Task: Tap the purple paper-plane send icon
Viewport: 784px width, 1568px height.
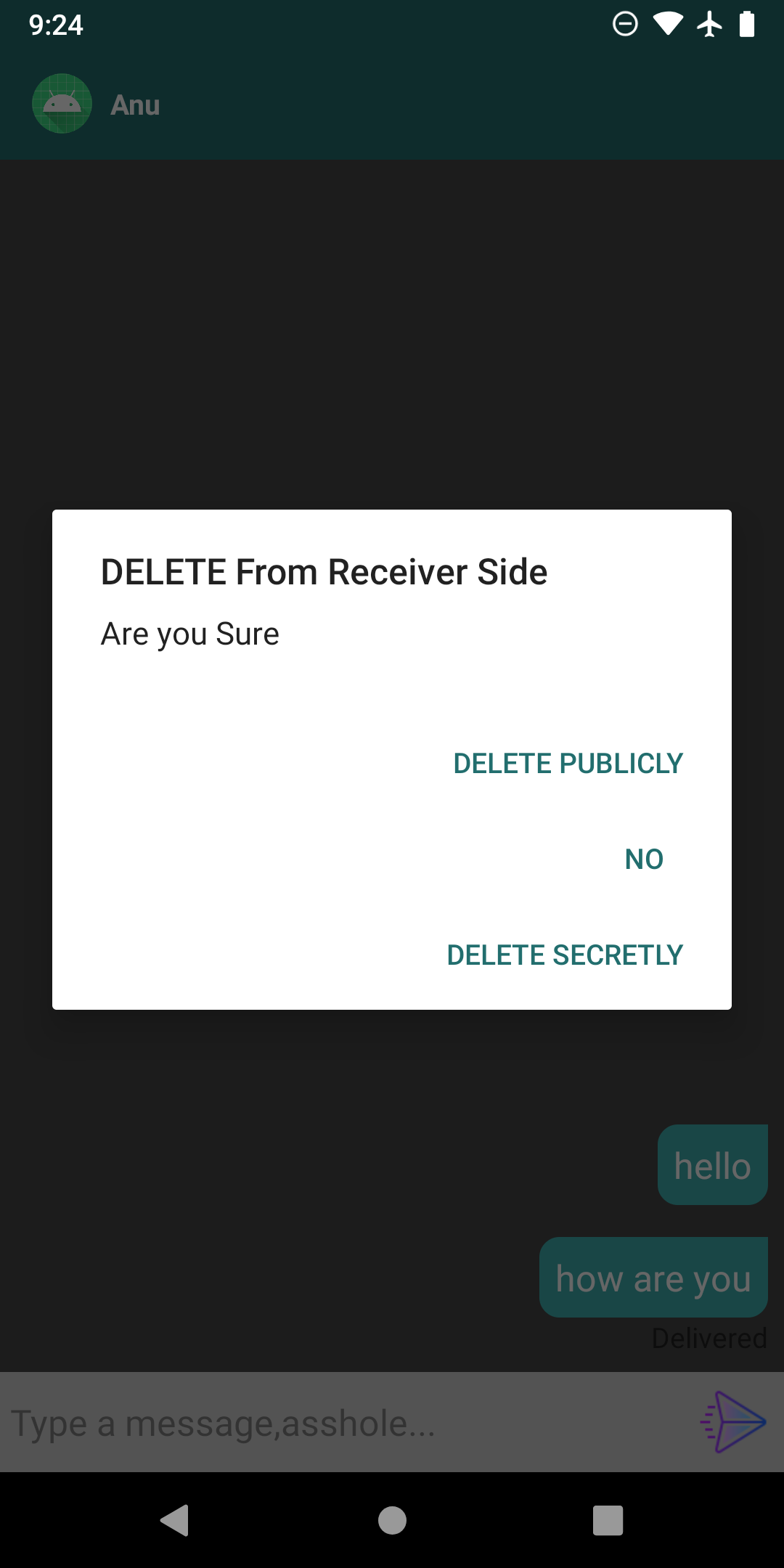Action: (735, 1421)
